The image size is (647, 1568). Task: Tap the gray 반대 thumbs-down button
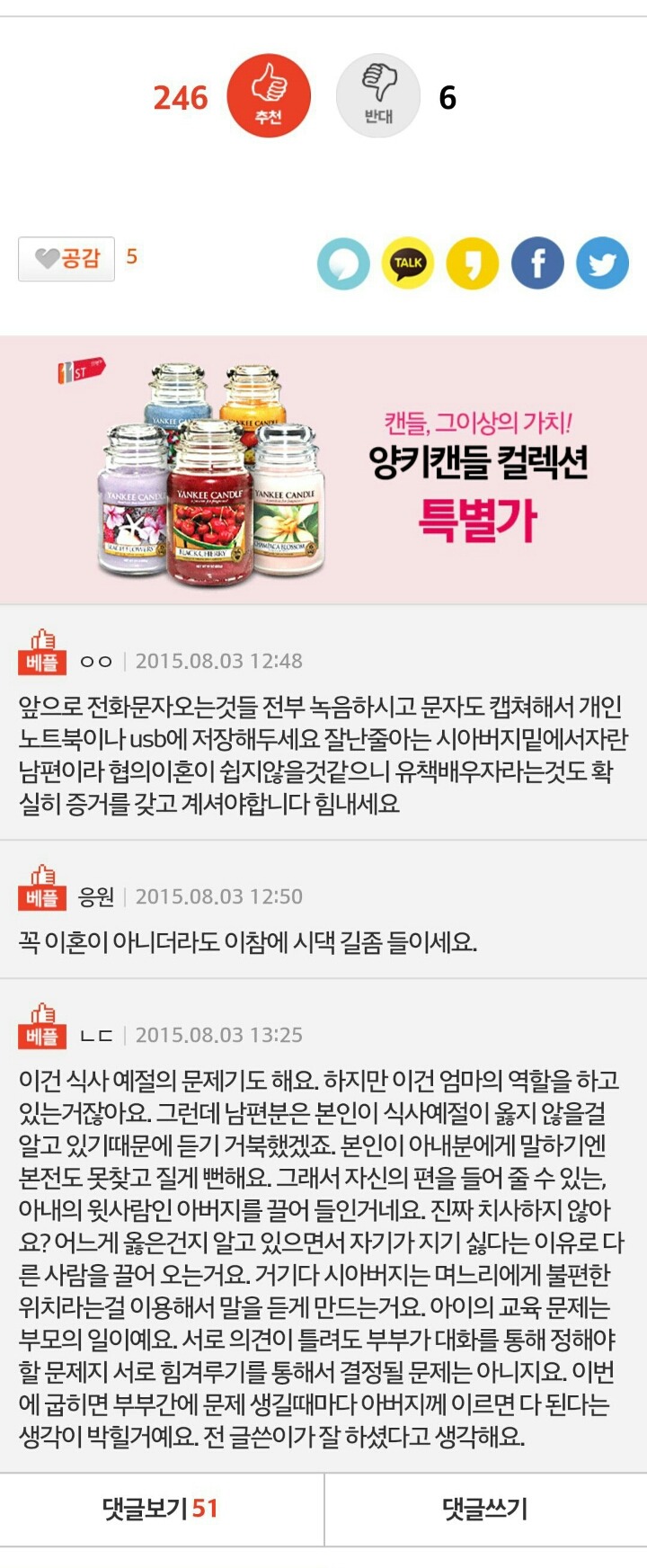(378, 96)
